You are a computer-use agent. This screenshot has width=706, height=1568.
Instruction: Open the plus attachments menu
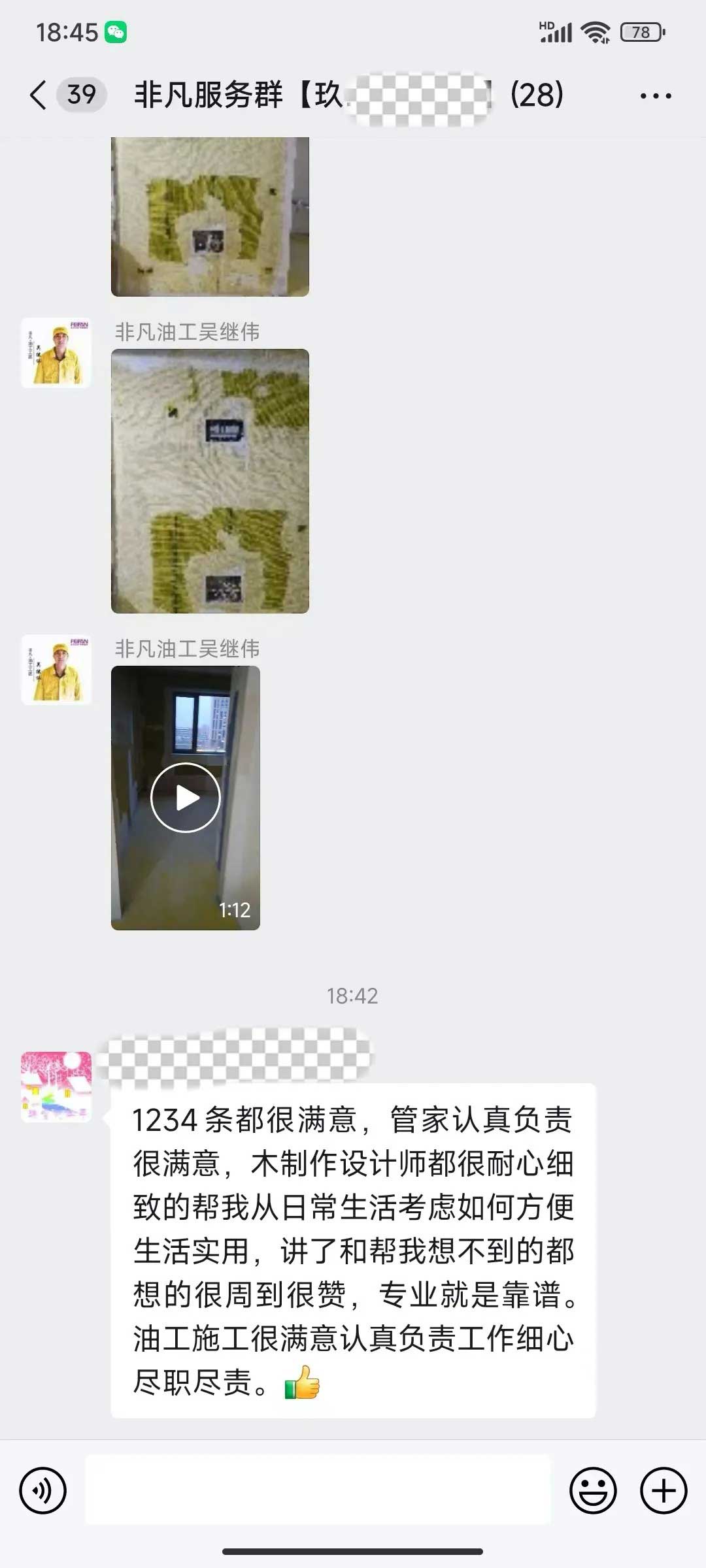[663, 1491]
